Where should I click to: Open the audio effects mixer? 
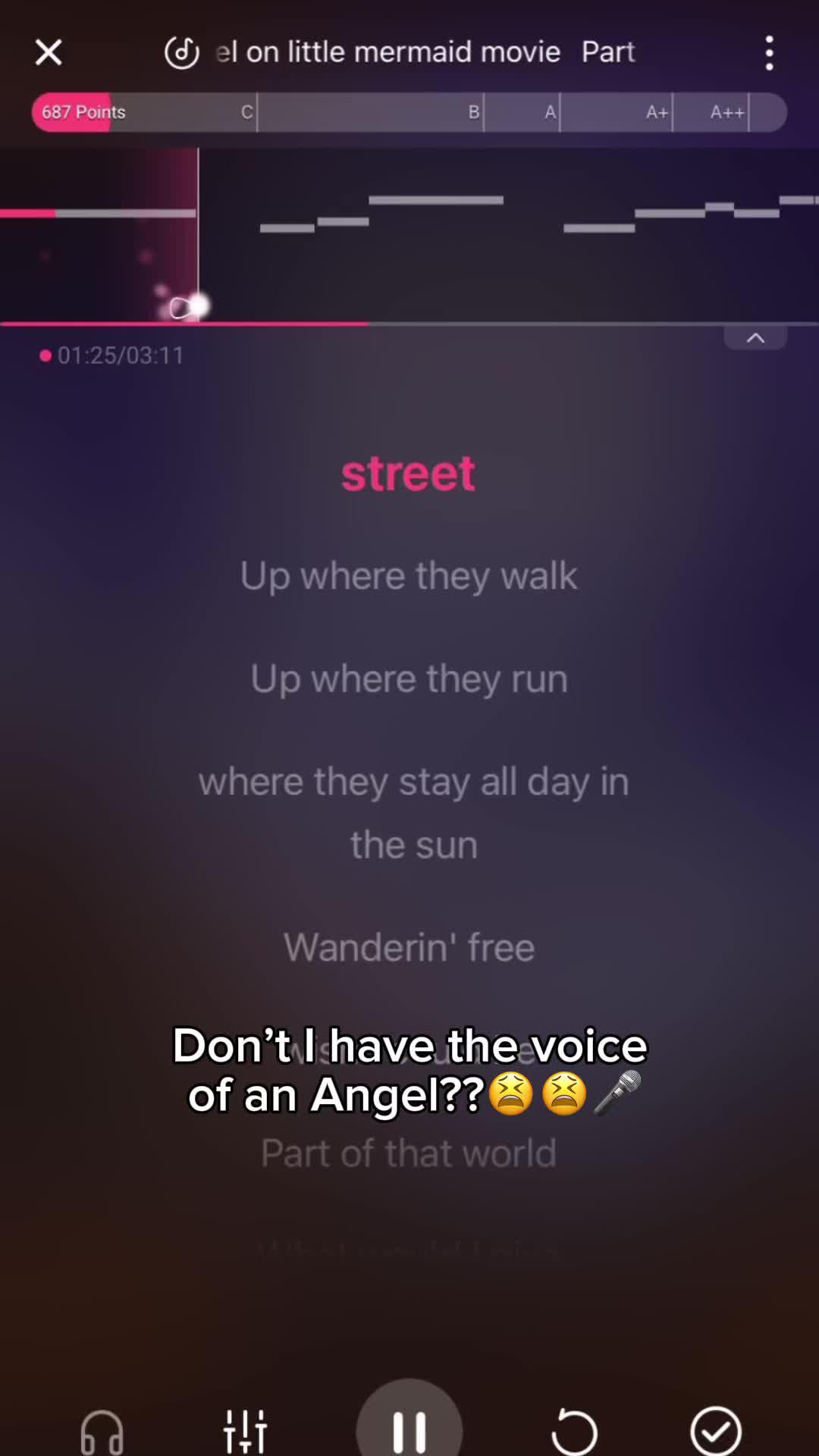(x=246, y=1429)
